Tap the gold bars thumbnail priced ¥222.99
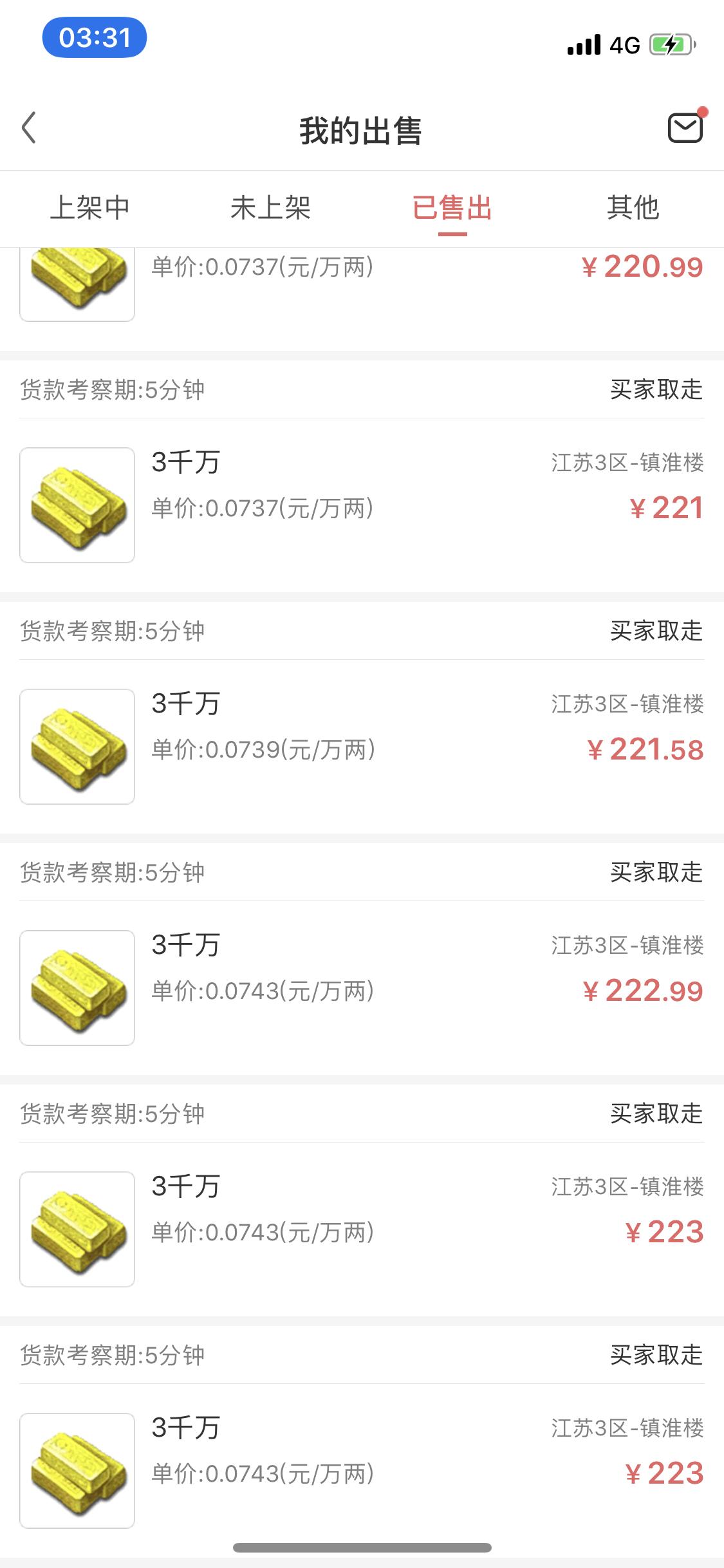 click(77, 987)
